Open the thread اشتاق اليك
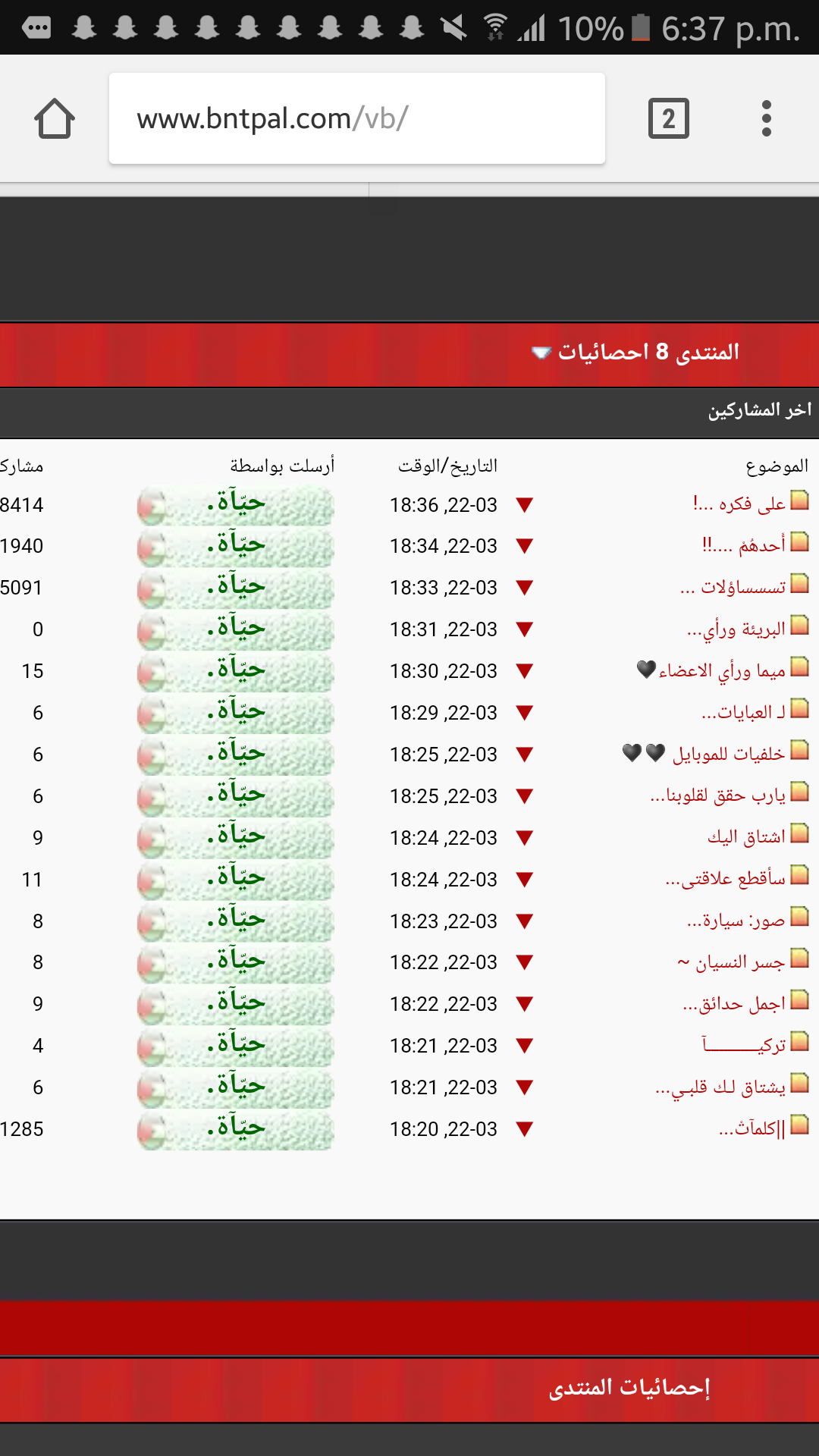The width and height of the screenshot is (819, 1456). click(747, 836)
